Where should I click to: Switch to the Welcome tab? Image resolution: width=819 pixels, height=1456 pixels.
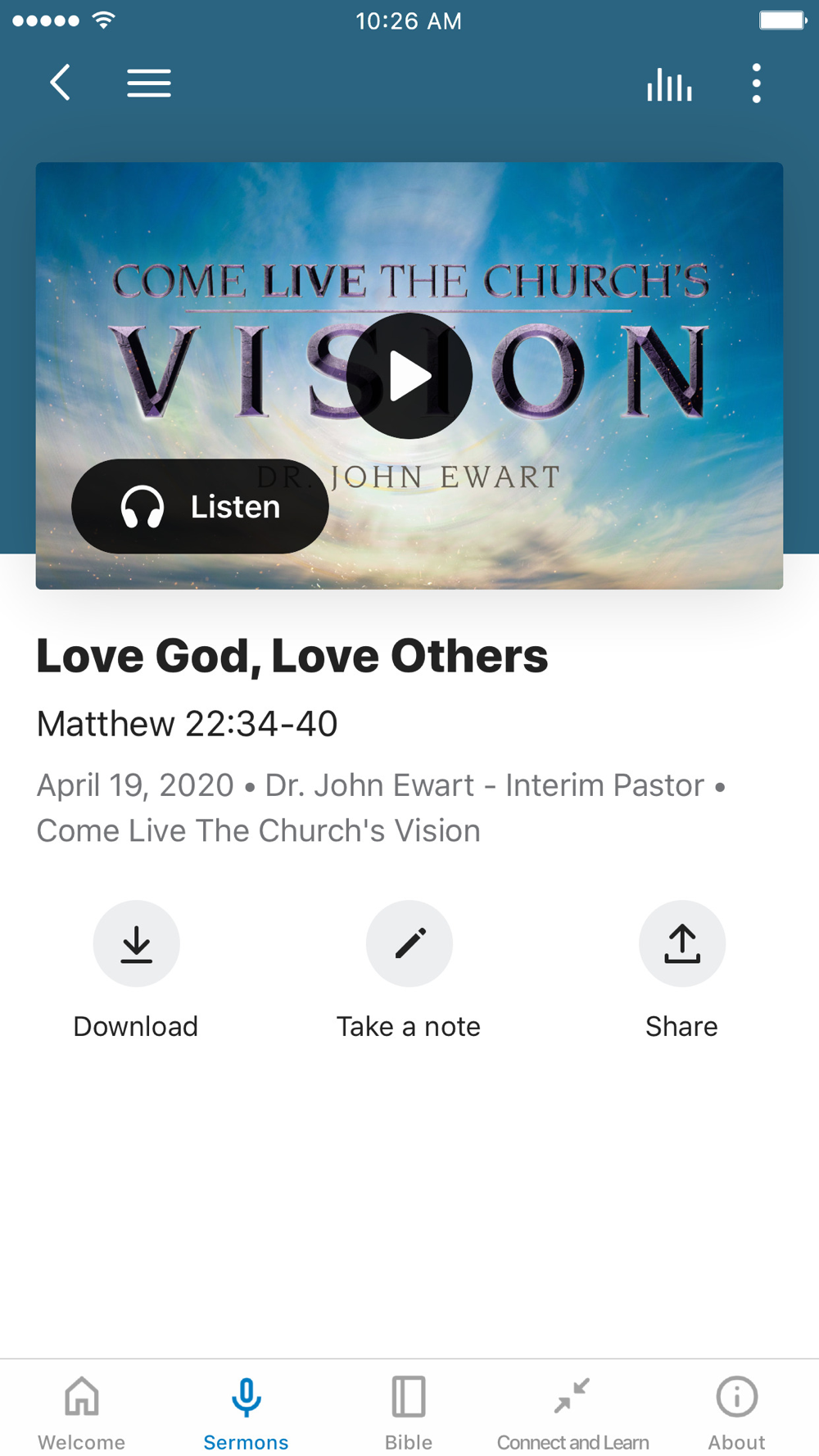point(82,1410)
